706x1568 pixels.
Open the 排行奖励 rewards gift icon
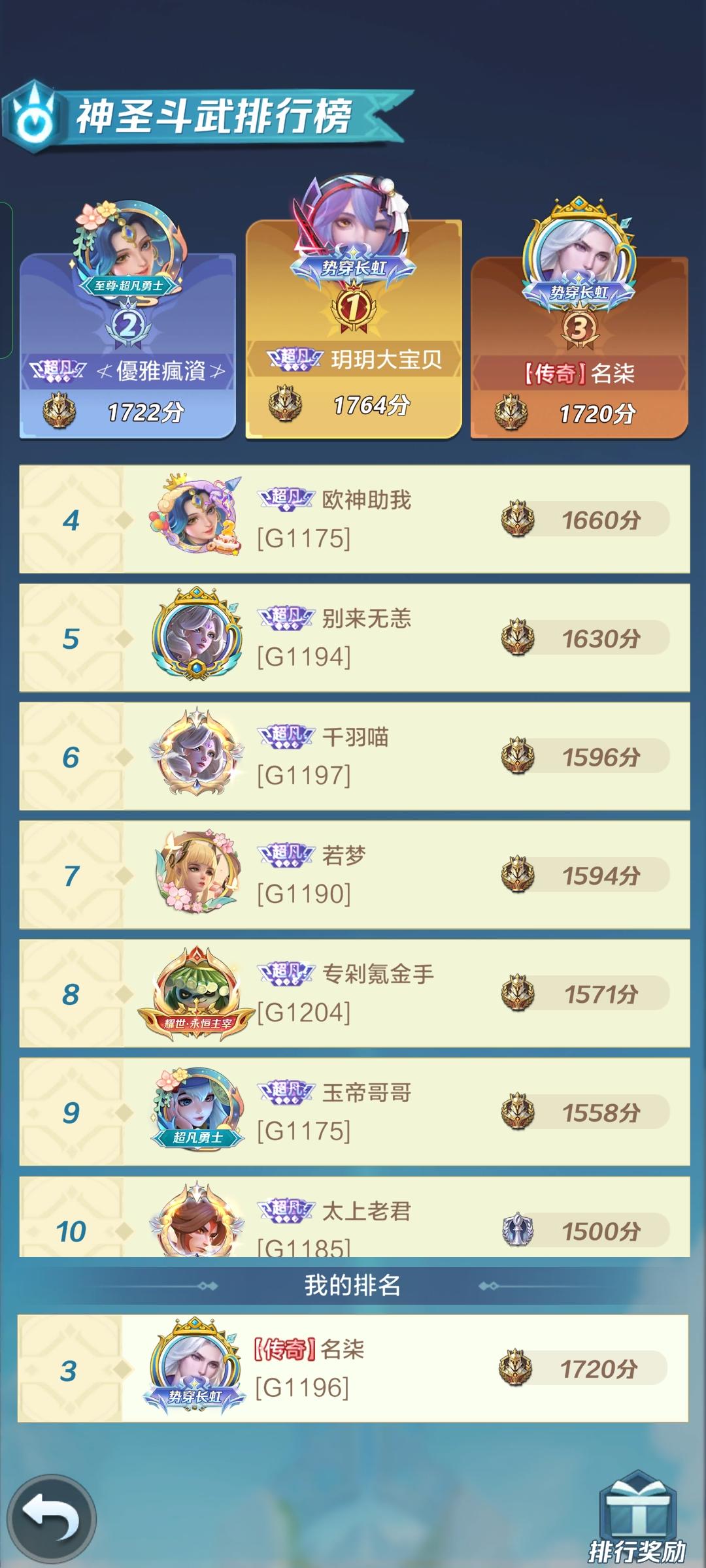coord(637,1507)
